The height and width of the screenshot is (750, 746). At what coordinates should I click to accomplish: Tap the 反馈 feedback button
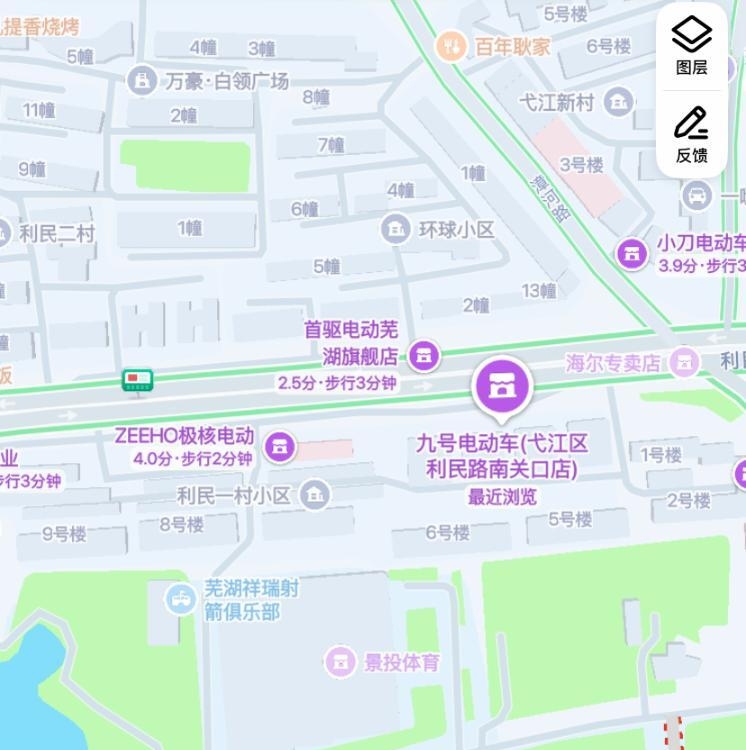point(691,133)
